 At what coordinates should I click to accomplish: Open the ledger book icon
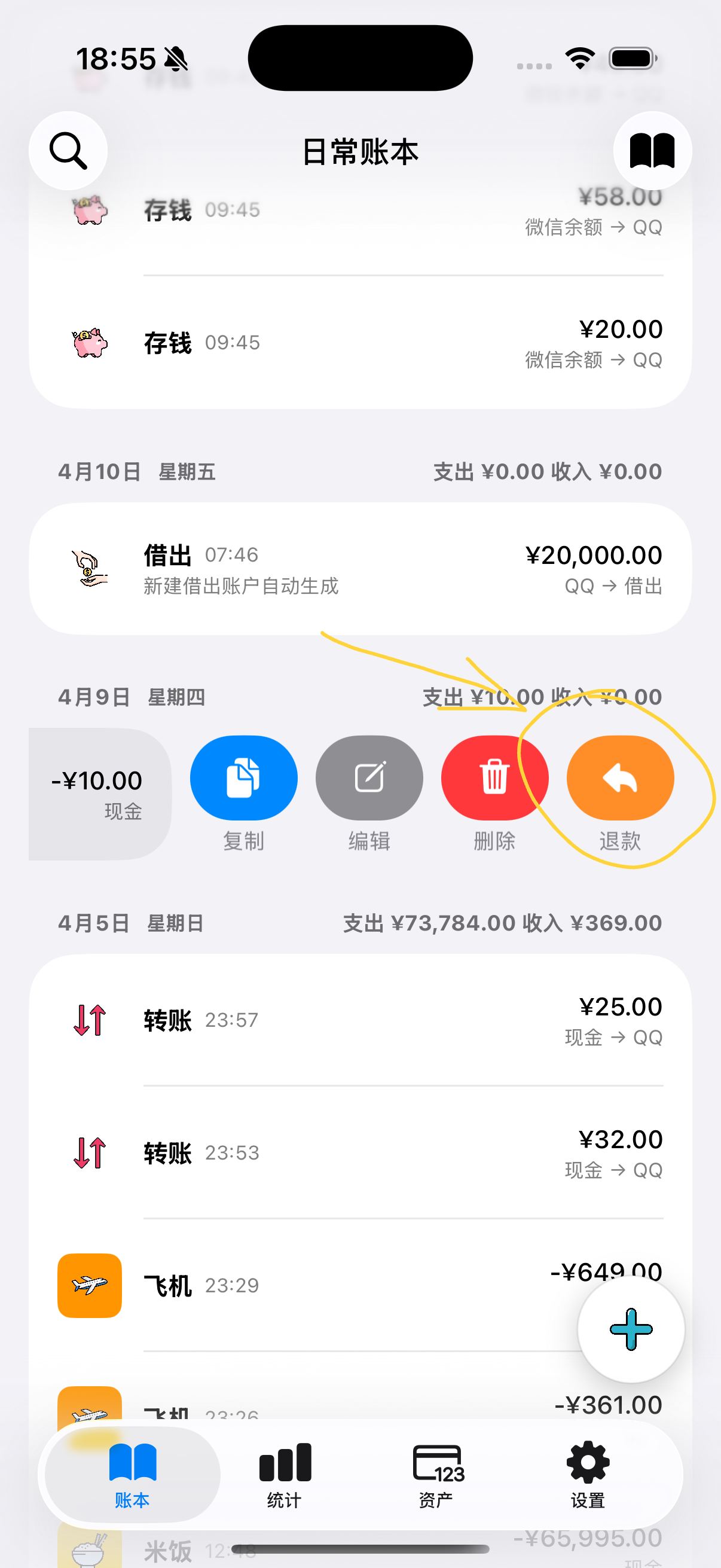tap(652, 150)
